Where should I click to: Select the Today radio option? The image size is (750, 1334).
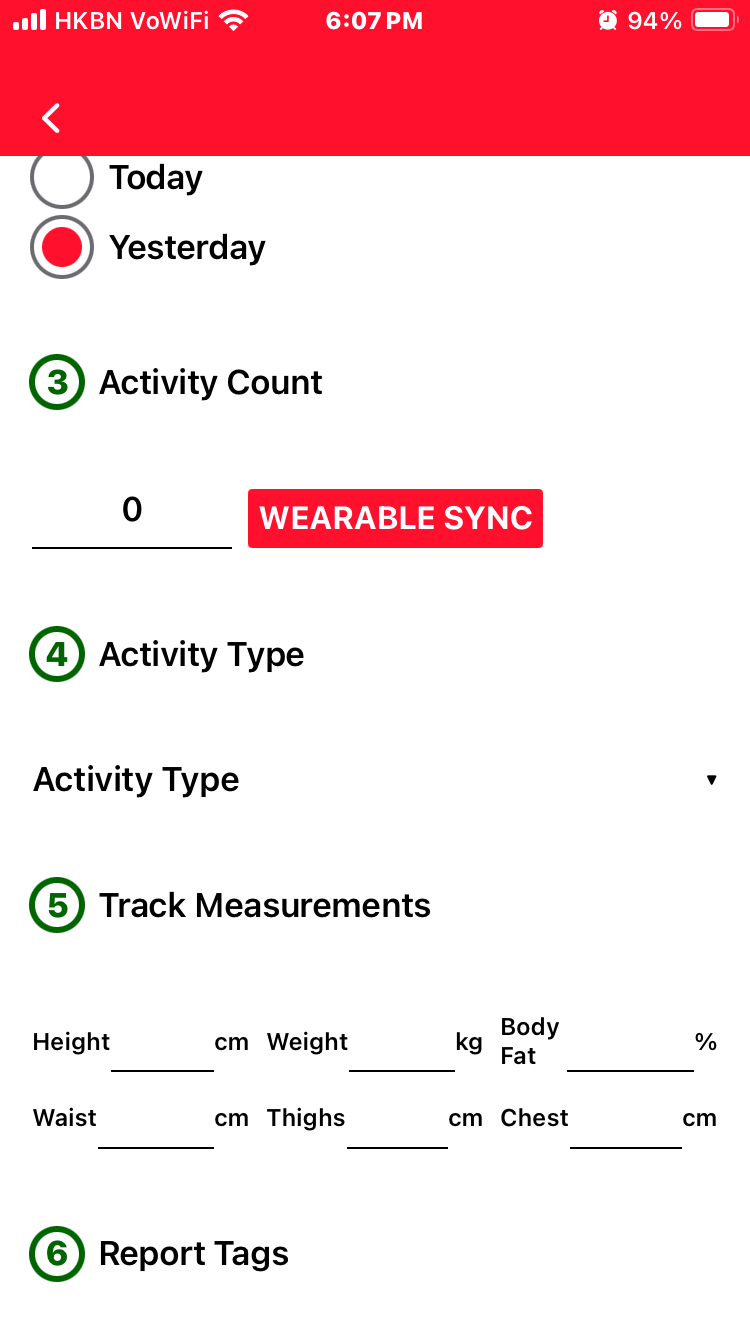(62, 177)
